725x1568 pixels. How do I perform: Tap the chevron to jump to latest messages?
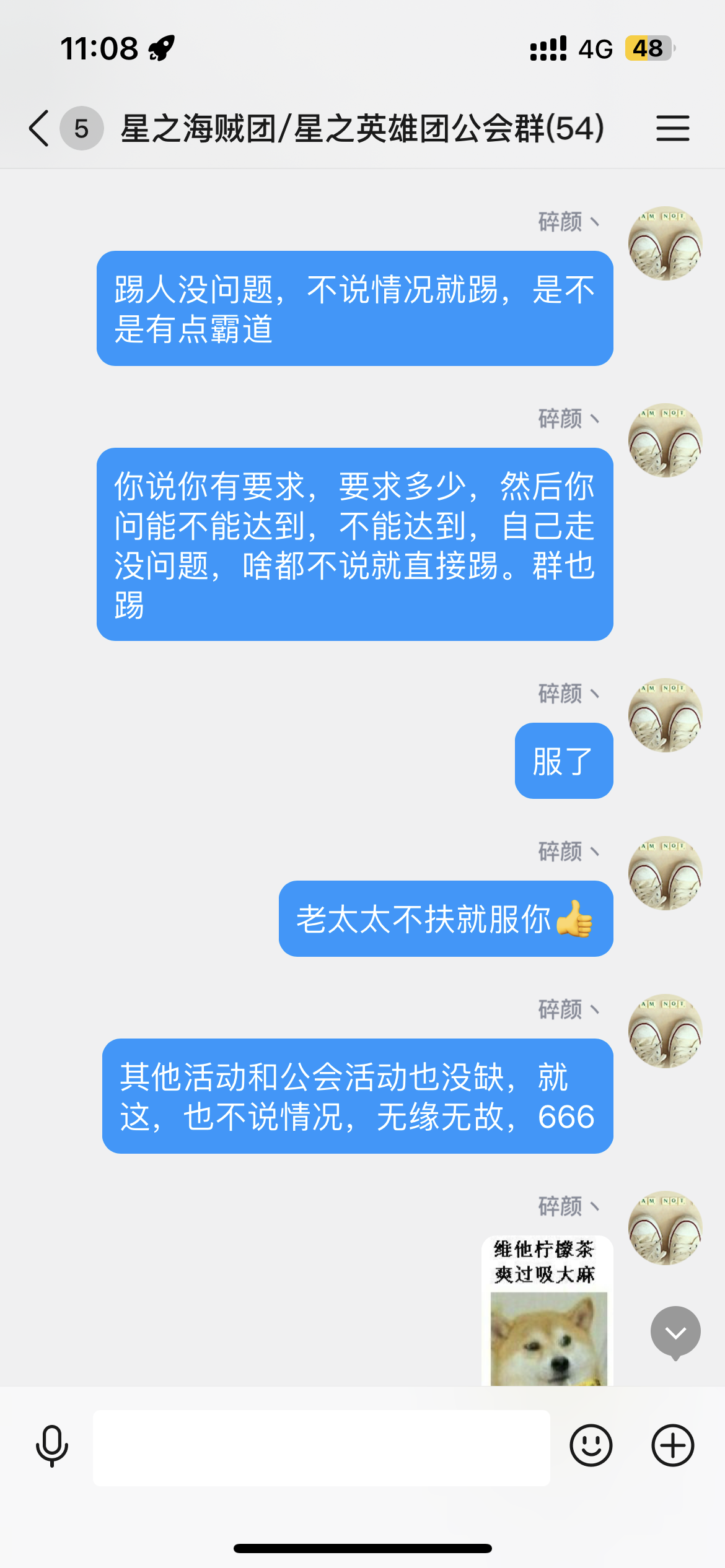click(675, 1331)
